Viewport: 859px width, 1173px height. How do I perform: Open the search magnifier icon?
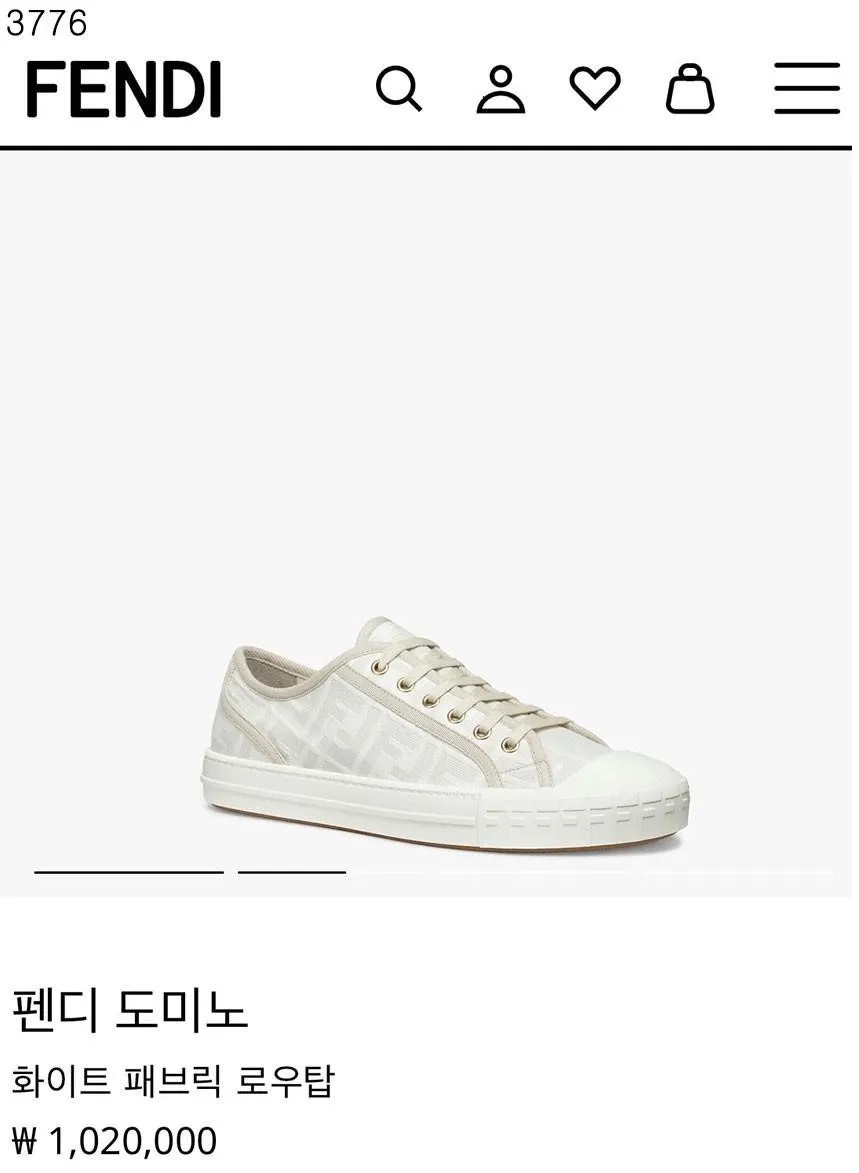point(398,89)
